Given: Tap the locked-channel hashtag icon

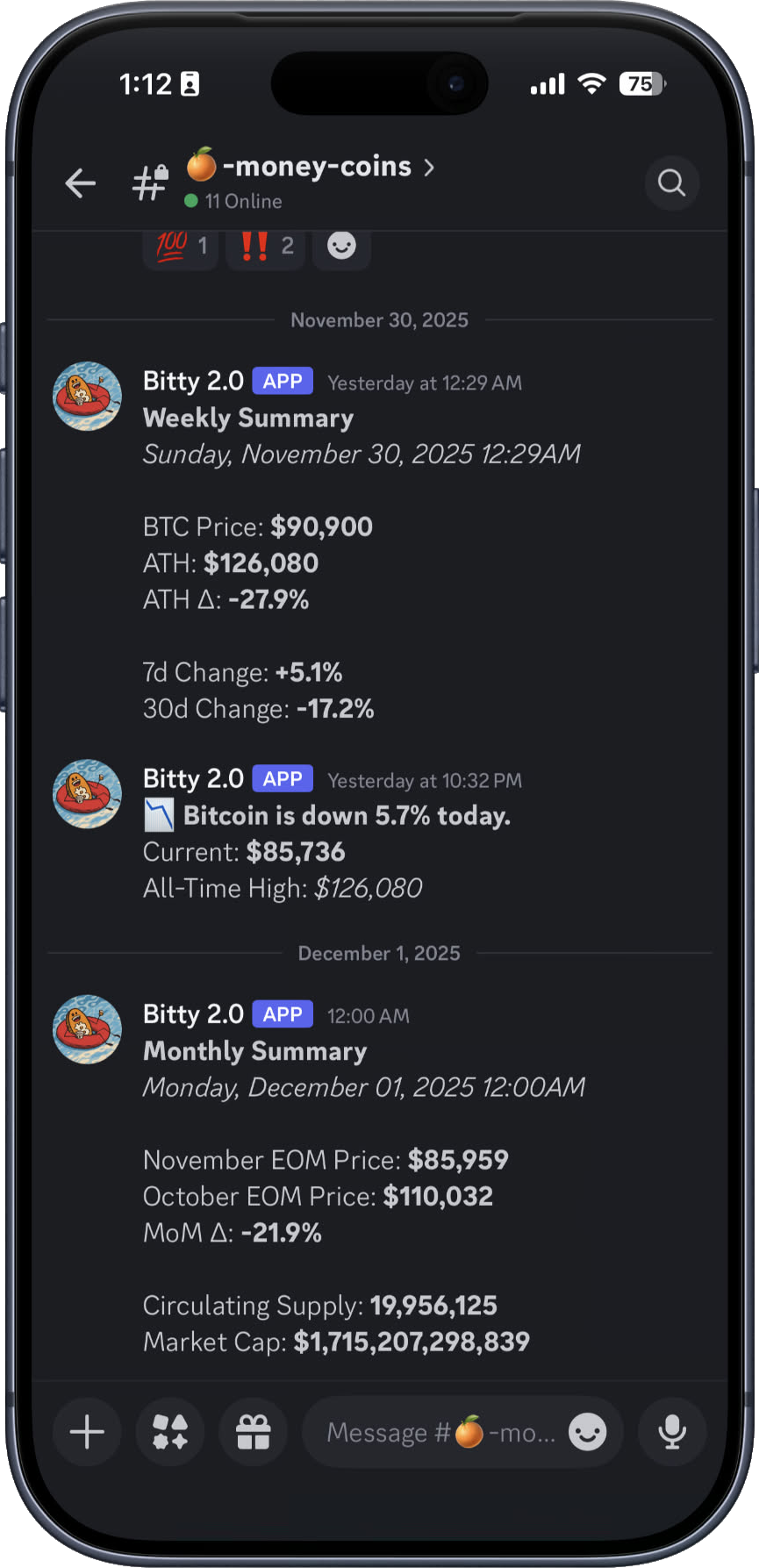Looking at the screenshot, I should [x=148, y=183].
